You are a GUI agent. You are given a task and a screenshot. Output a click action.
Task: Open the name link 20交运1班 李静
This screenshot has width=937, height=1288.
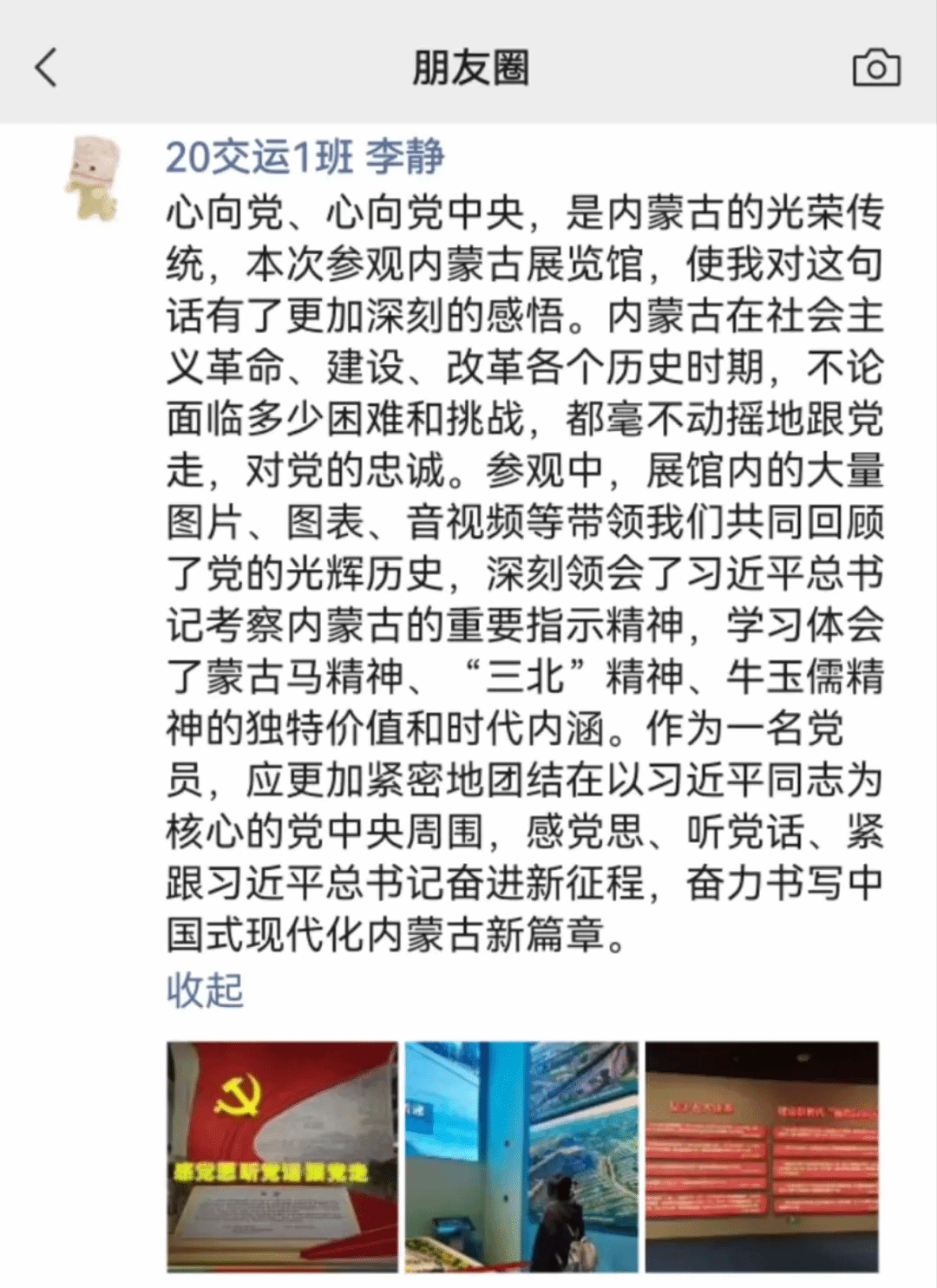tap(305, 158)
